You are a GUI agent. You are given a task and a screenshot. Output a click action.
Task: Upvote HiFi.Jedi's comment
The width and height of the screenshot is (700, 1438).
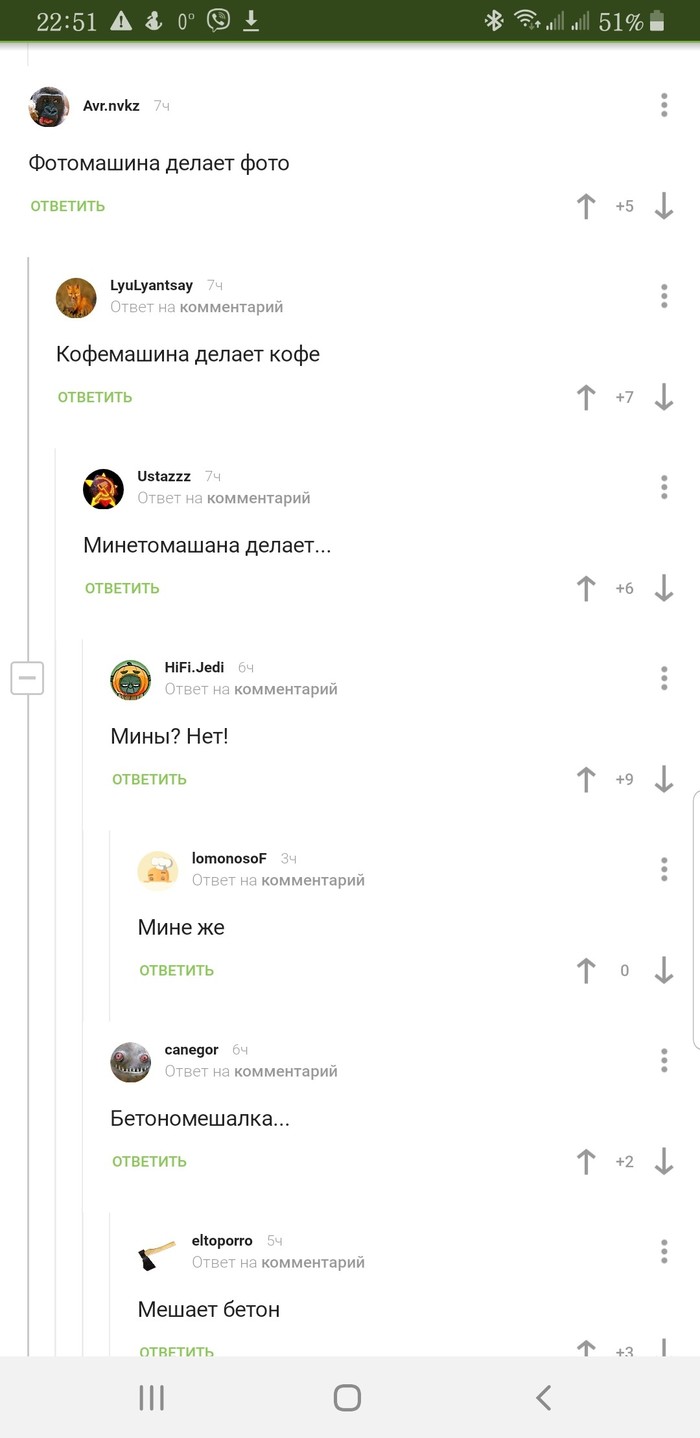point(586,779)
